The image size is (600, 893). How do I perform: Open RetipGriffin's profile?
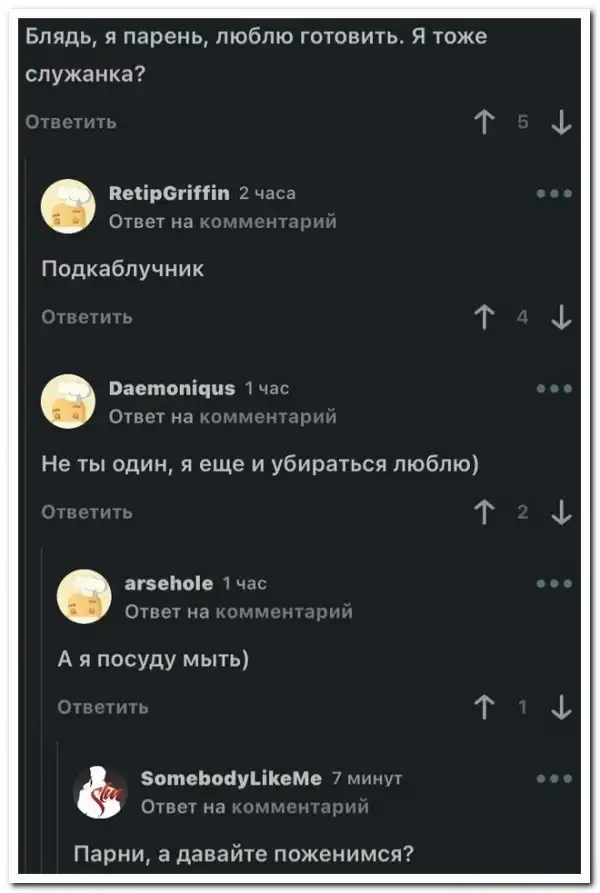[168, 193]
